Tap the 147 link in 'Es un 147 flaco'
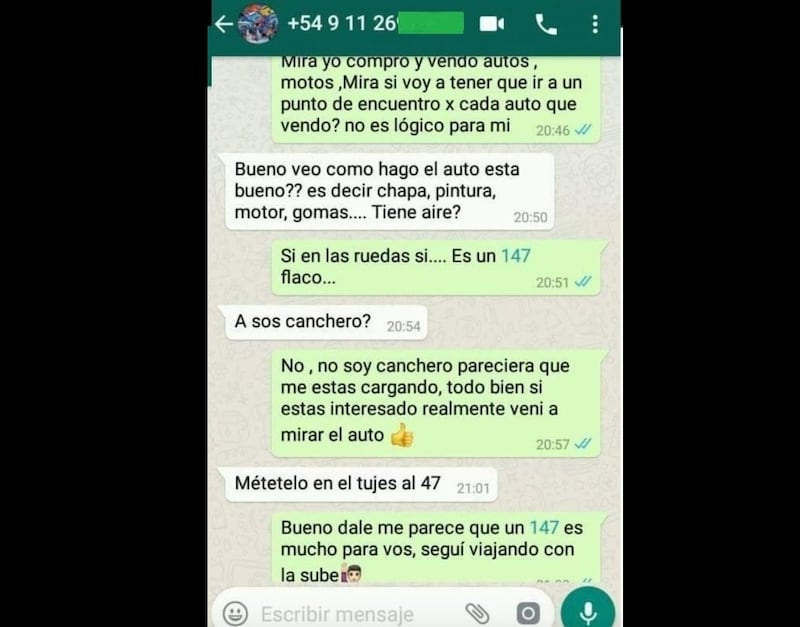This screenshot has width=800, height=627. coord(516,256)
